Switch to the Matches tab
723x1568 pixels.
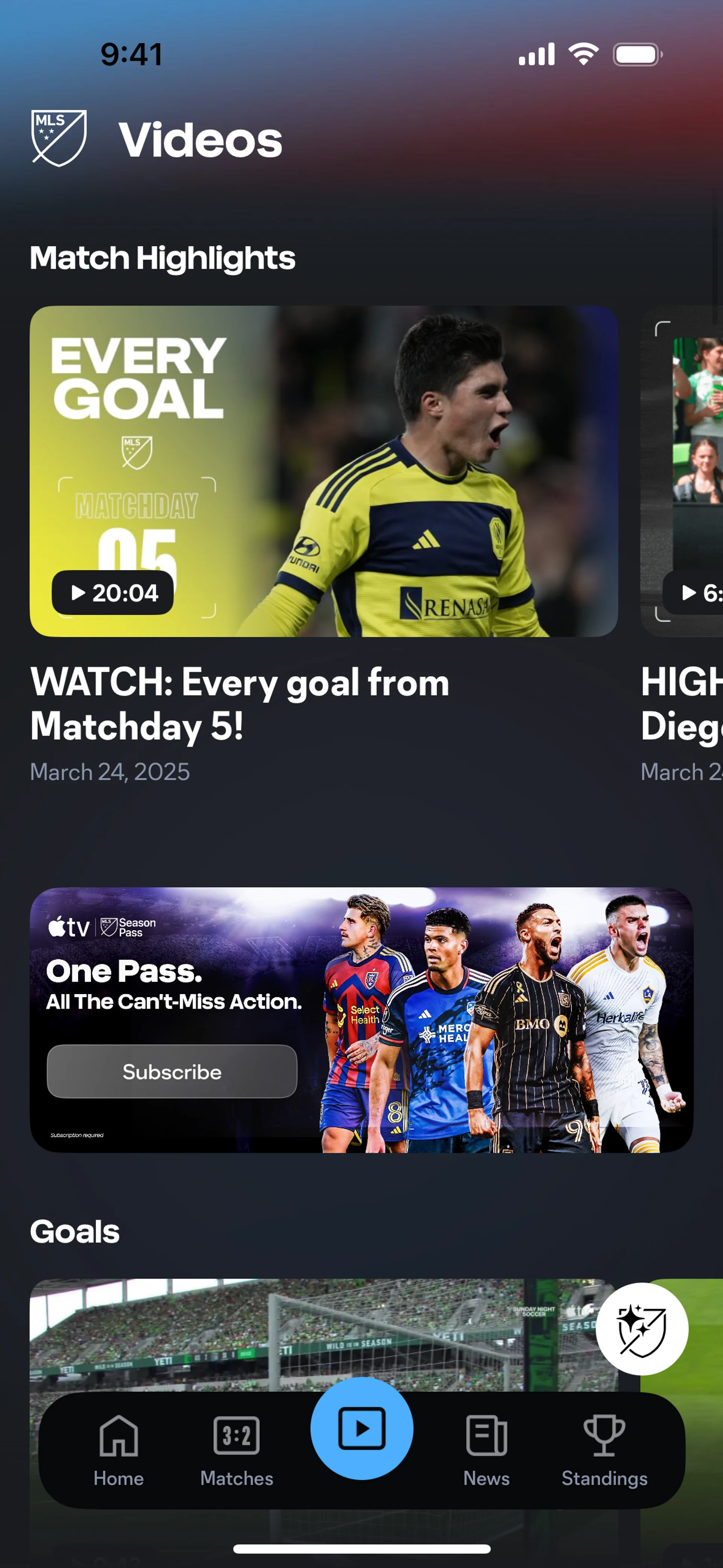coord(237,1451)
